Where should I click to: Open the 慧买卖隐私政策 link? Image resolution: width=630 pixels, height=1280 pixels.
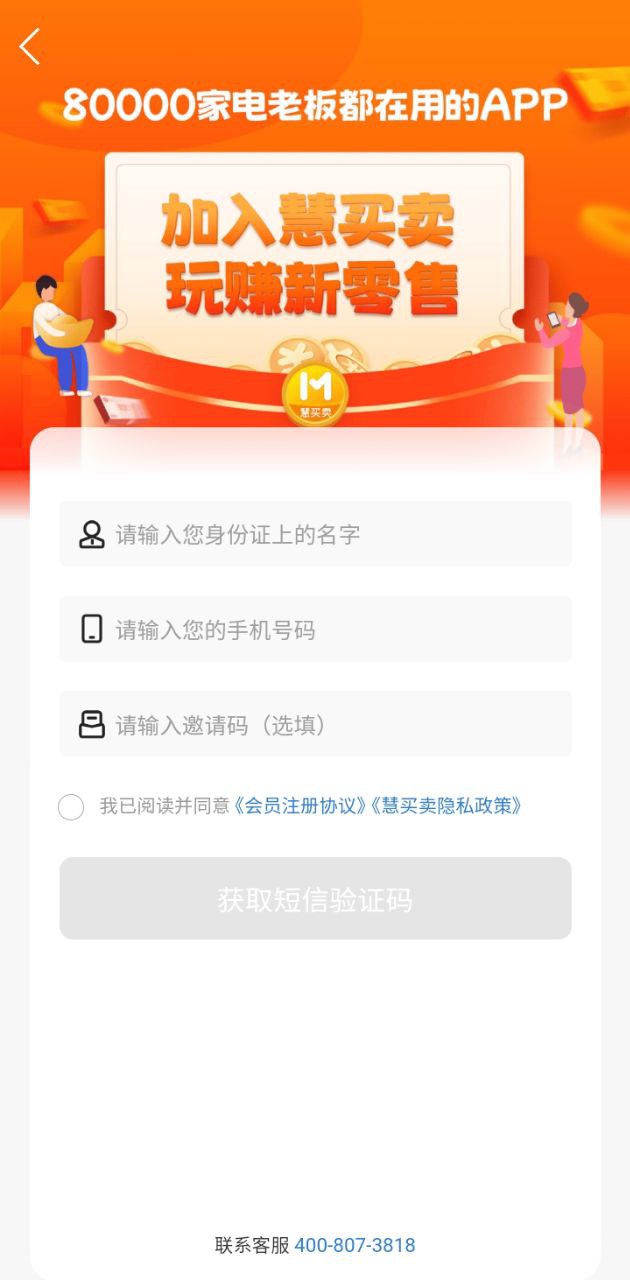(446, 806)
